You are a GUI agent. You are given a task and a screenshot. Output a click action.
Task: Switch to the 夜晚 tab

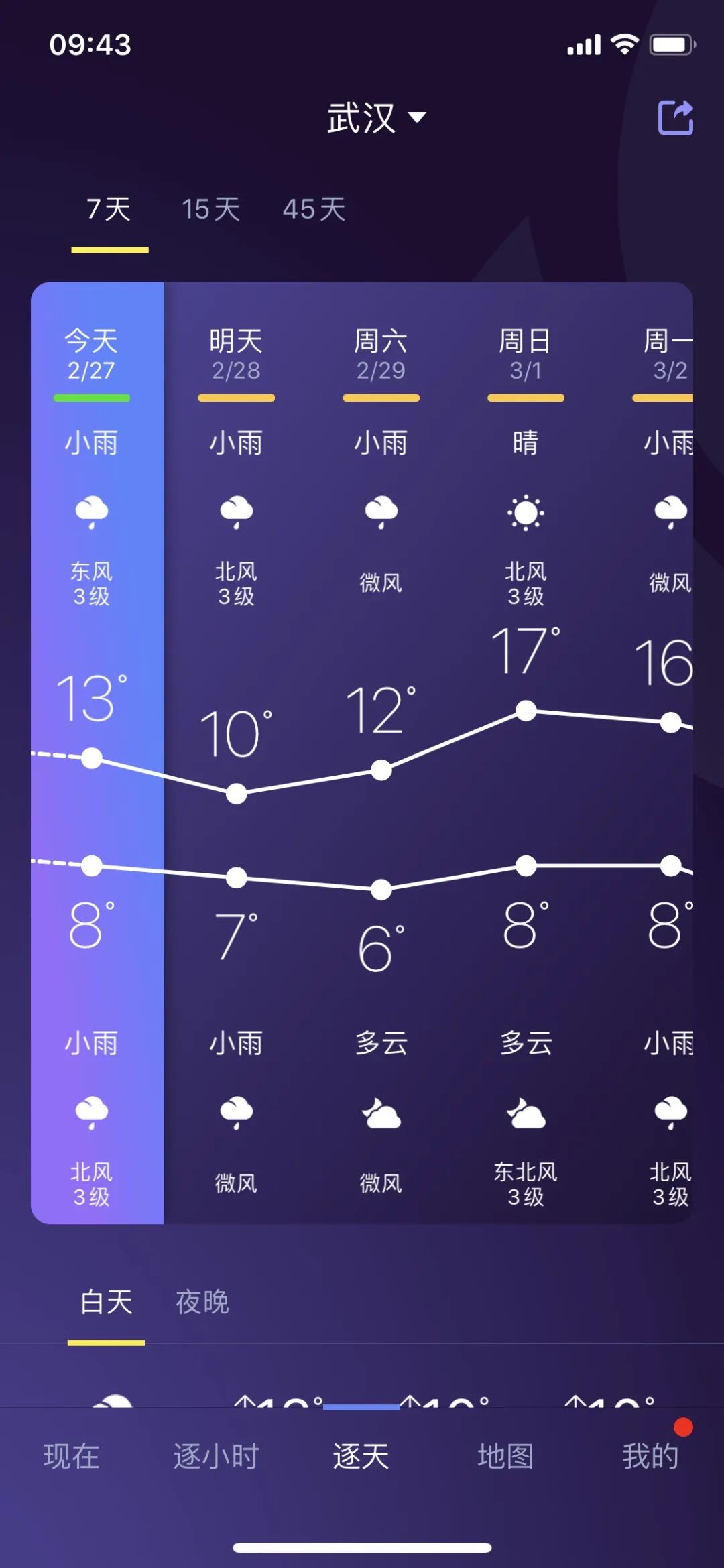[202, 1302]
